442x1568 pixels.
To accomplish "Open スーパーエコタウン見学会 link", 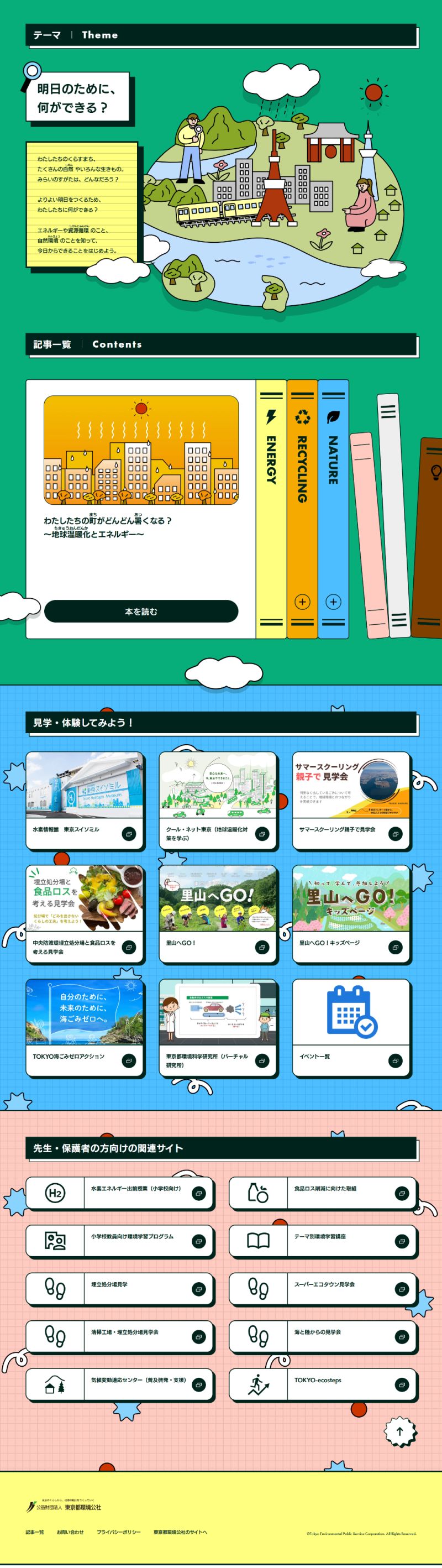I will 323,1289.
